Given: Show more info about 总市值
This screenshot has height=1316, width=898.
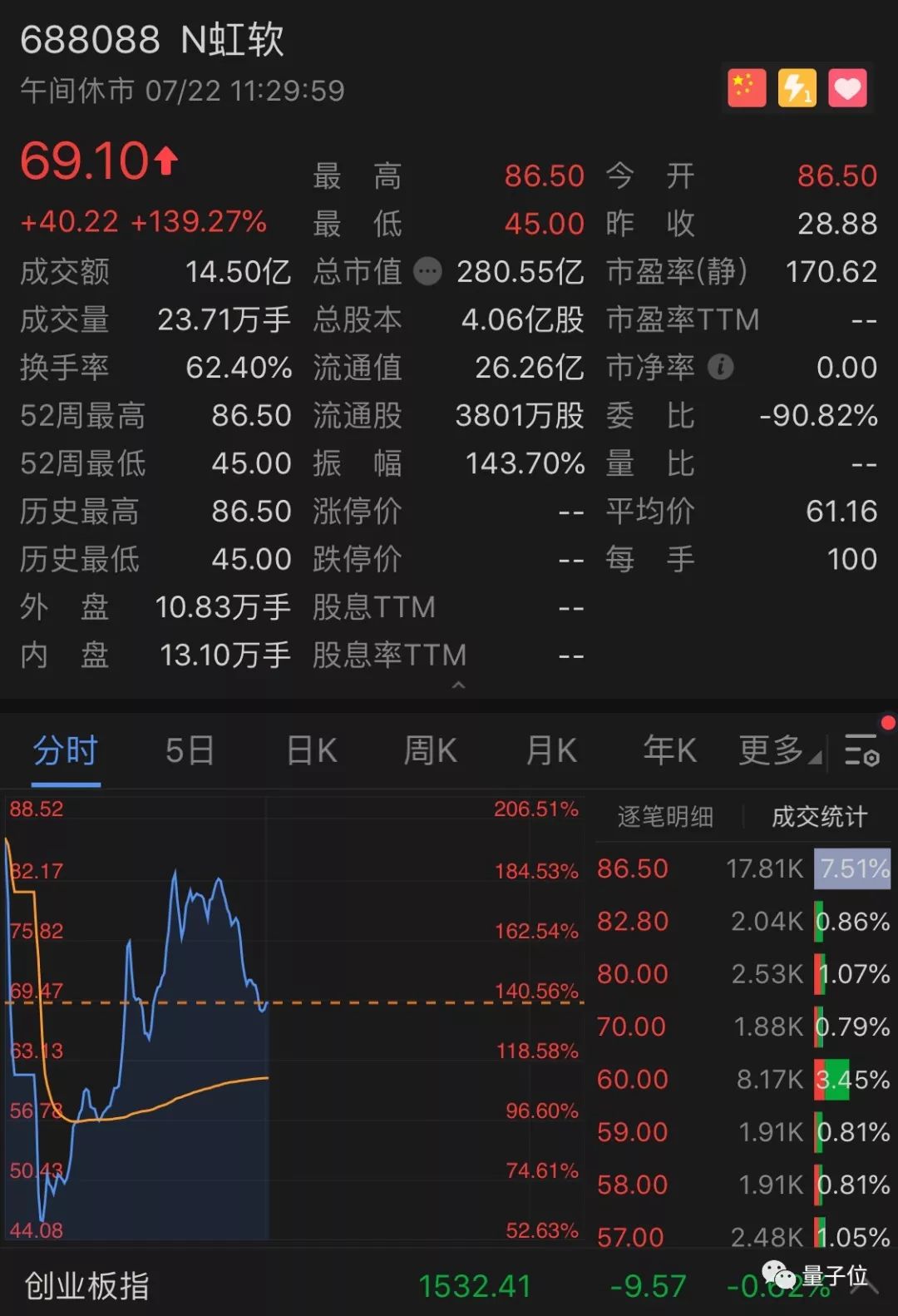Looking at the screenshot, I should [x=428, y=271].
